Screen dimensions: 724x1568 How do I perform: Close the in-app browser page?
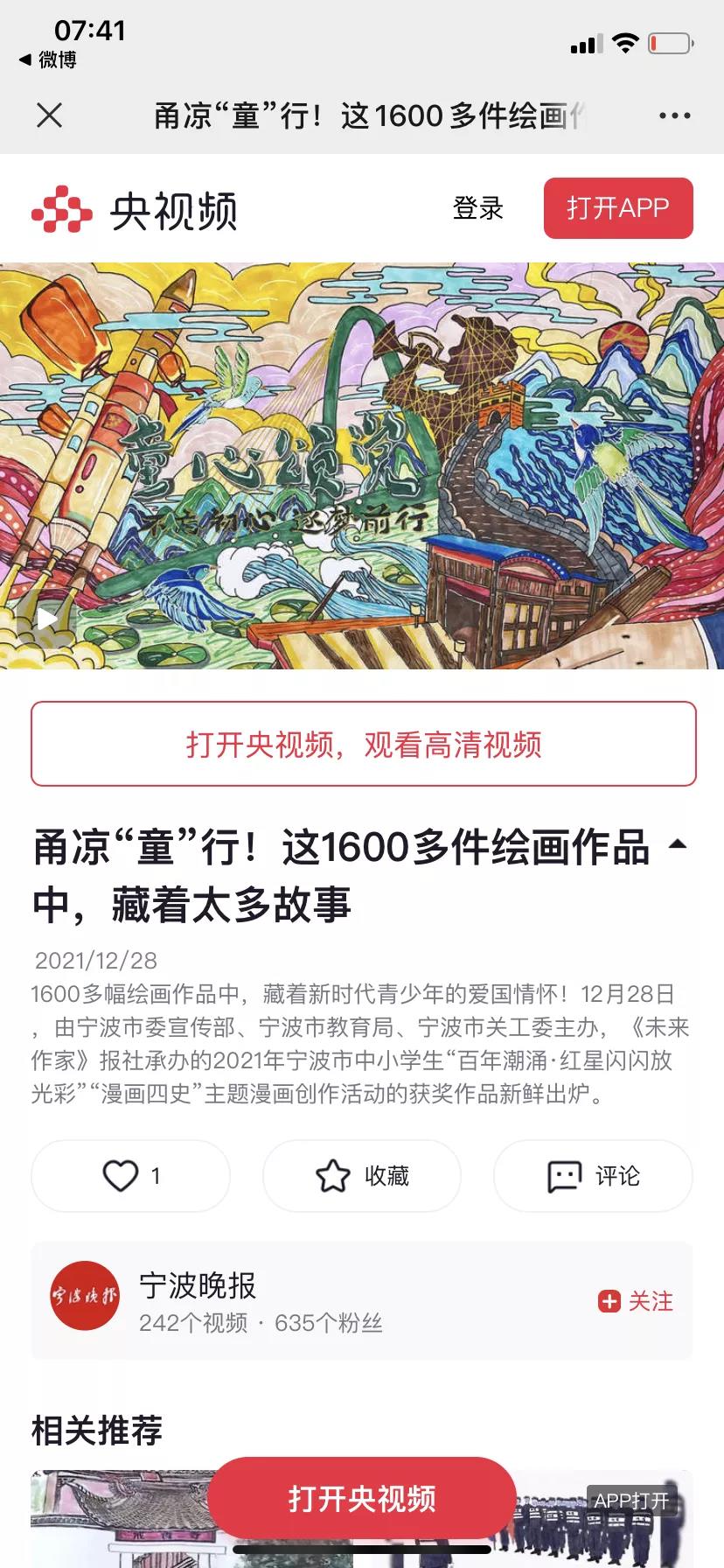(50, 115)
